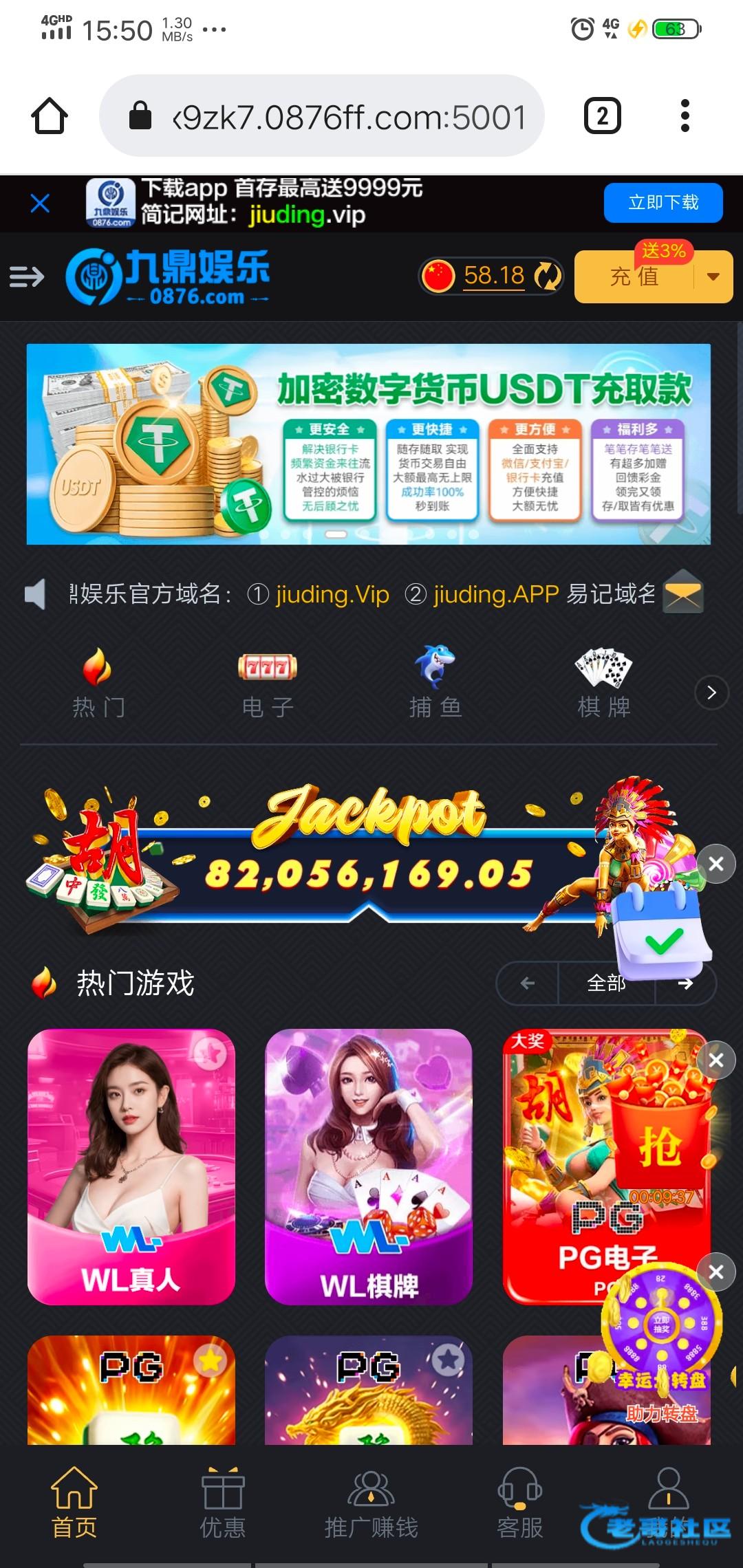Open the USDT deposit promo banner
The height and width of the screenshot is (1568, 743).
tap(368, 444)
